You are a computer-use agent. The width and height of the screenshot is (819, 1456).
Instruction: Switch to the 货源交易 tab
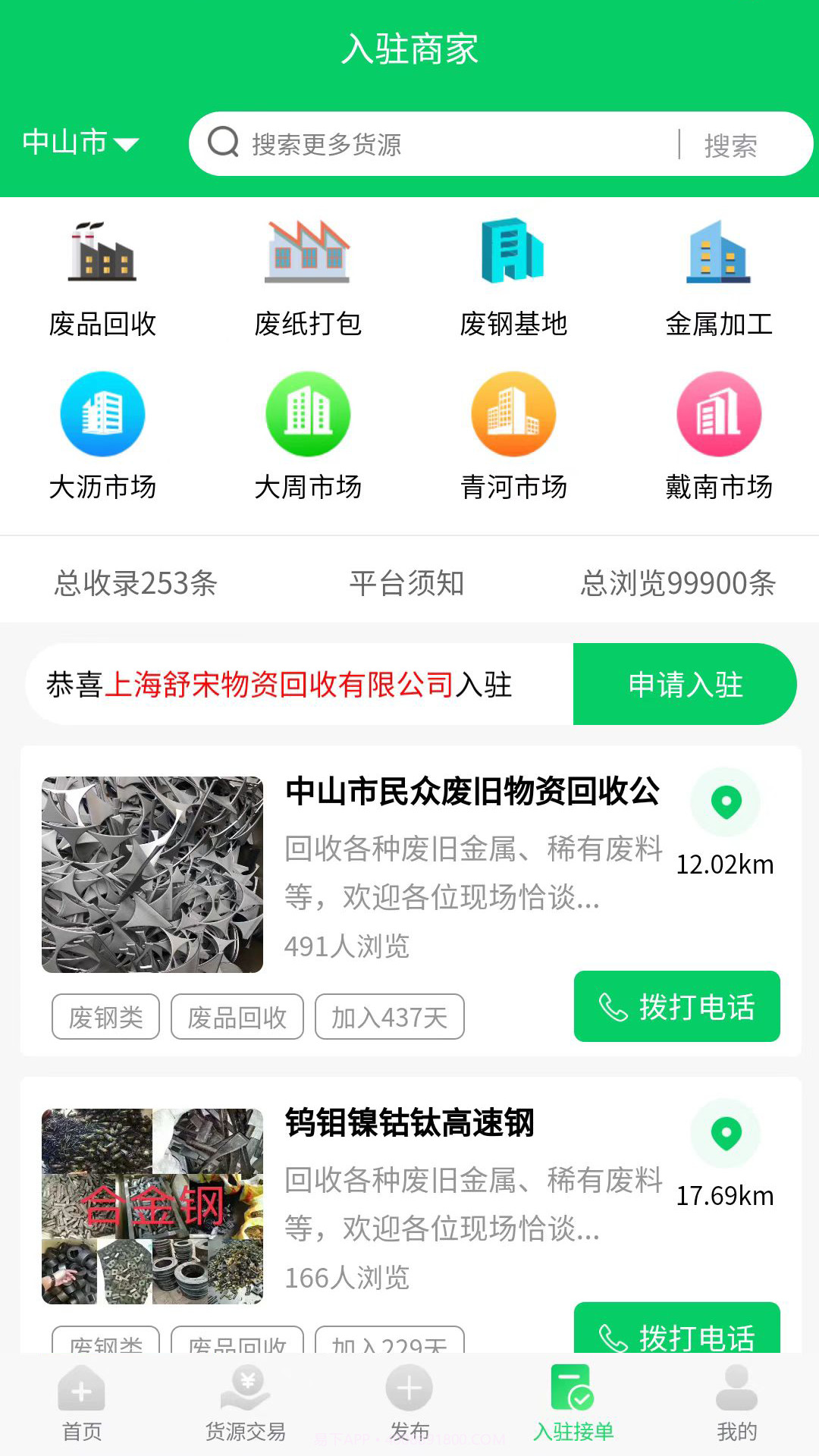[245, 1407]
